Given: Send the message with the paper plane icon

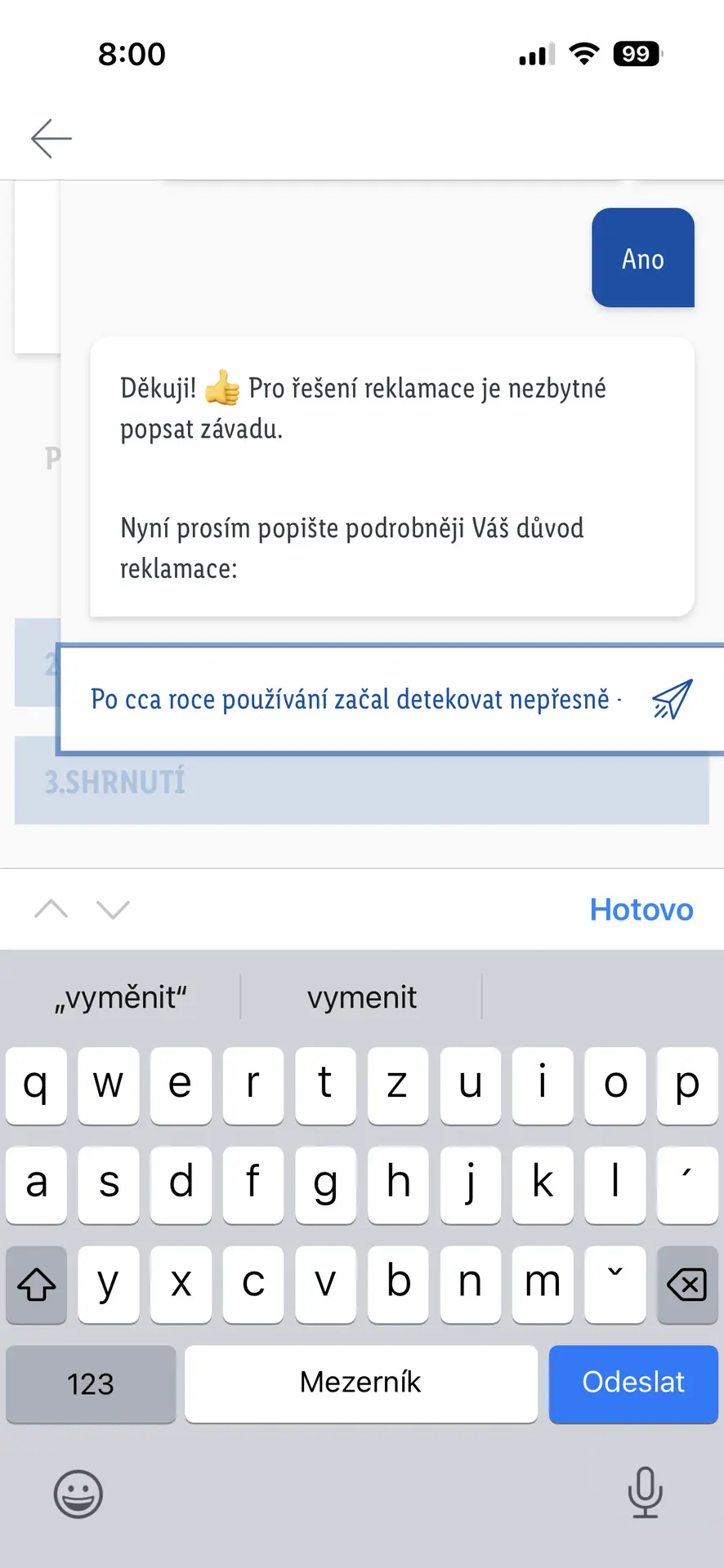Looking at the screenshot, I should click(672, 700).
